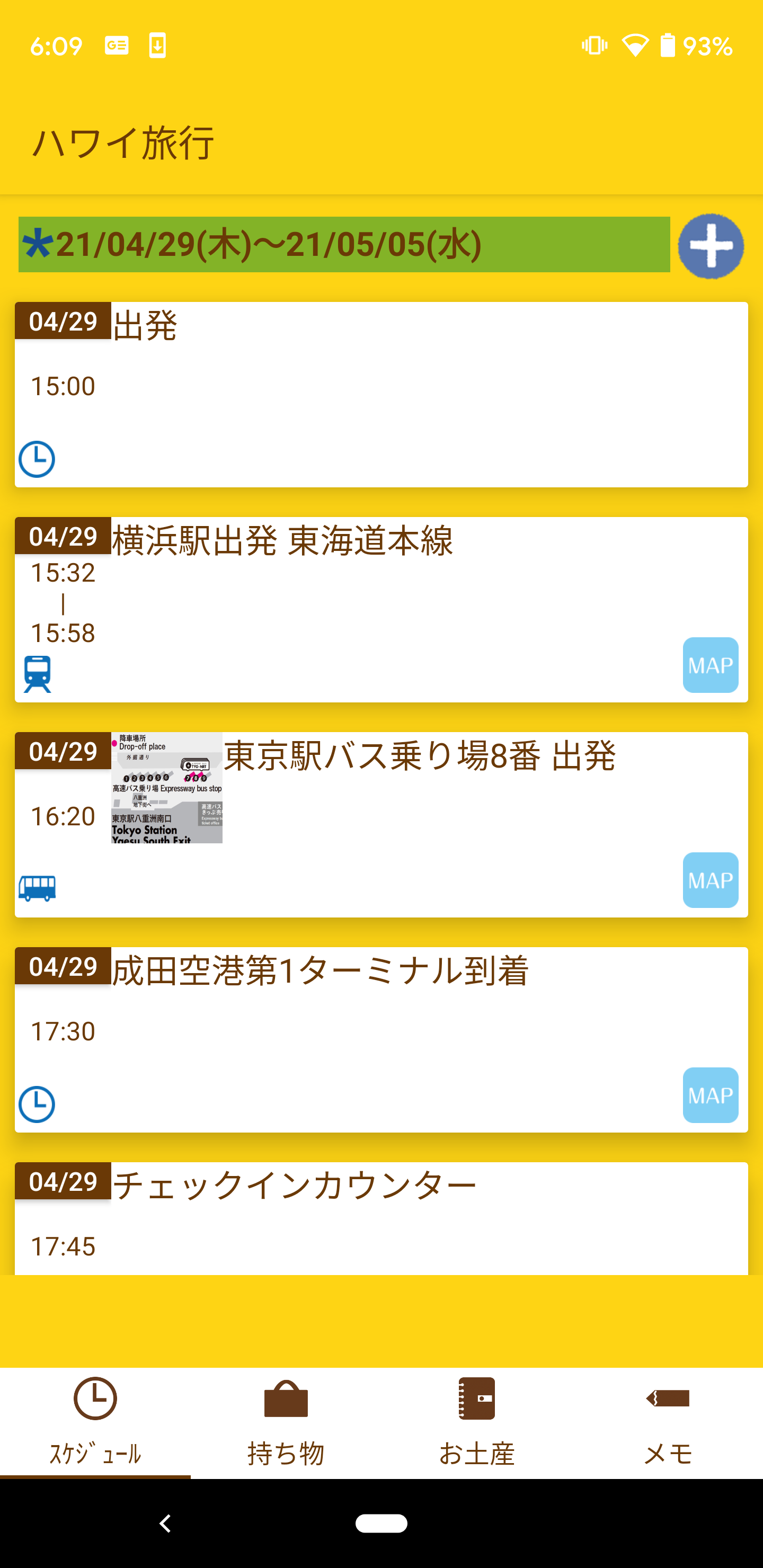Open the Tokyo Station bus stop thumbnail
Viewport: 763px width, 1568px height.
coord(166,788)
